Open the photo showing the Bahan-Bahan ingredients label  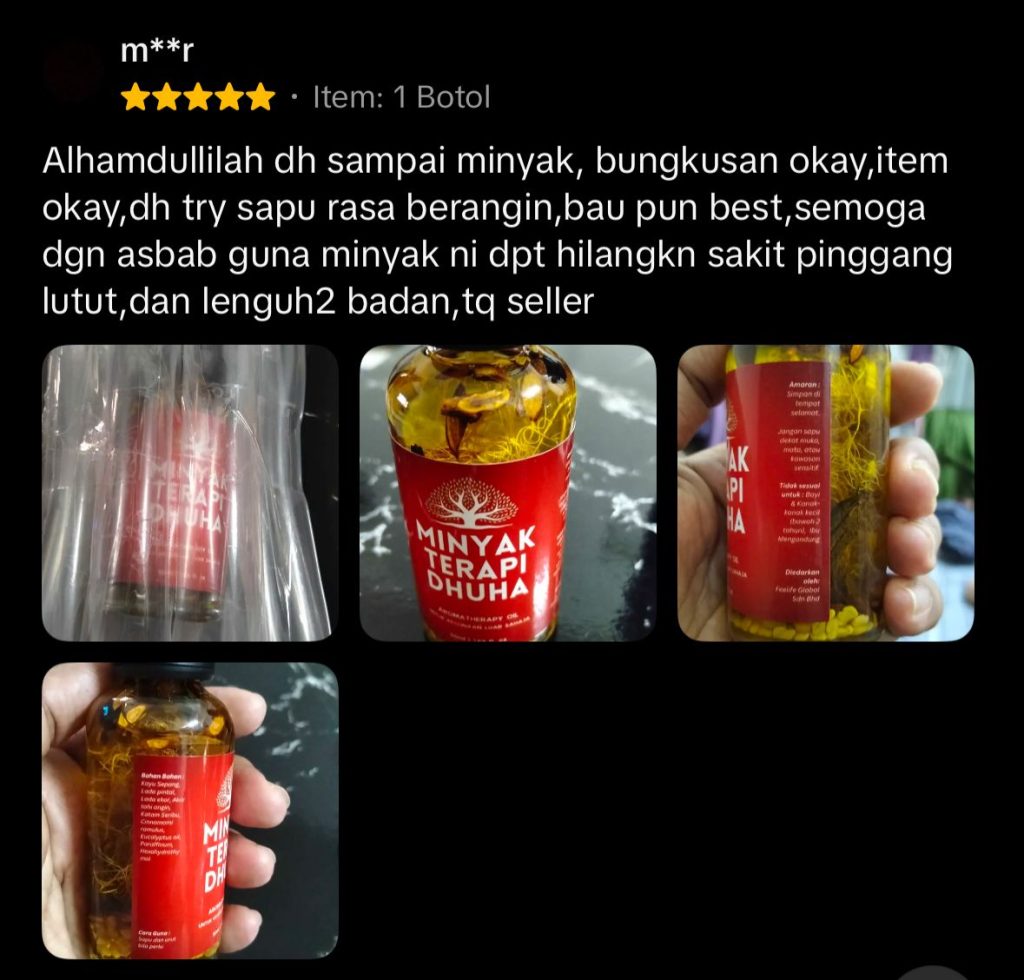tap(190, 811)
